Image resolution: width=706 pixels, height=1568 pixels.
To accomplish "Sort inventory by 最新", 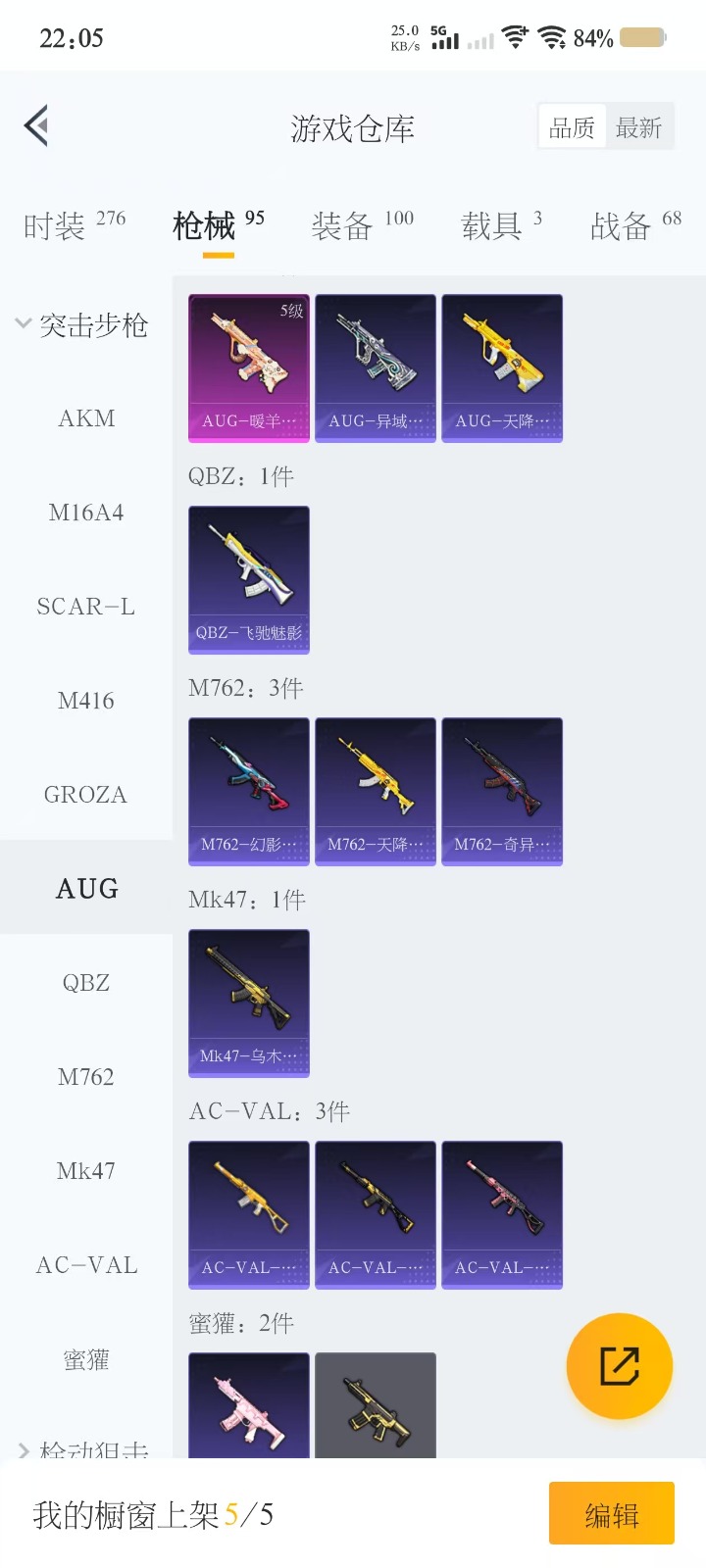I will (x=638, y=127).
